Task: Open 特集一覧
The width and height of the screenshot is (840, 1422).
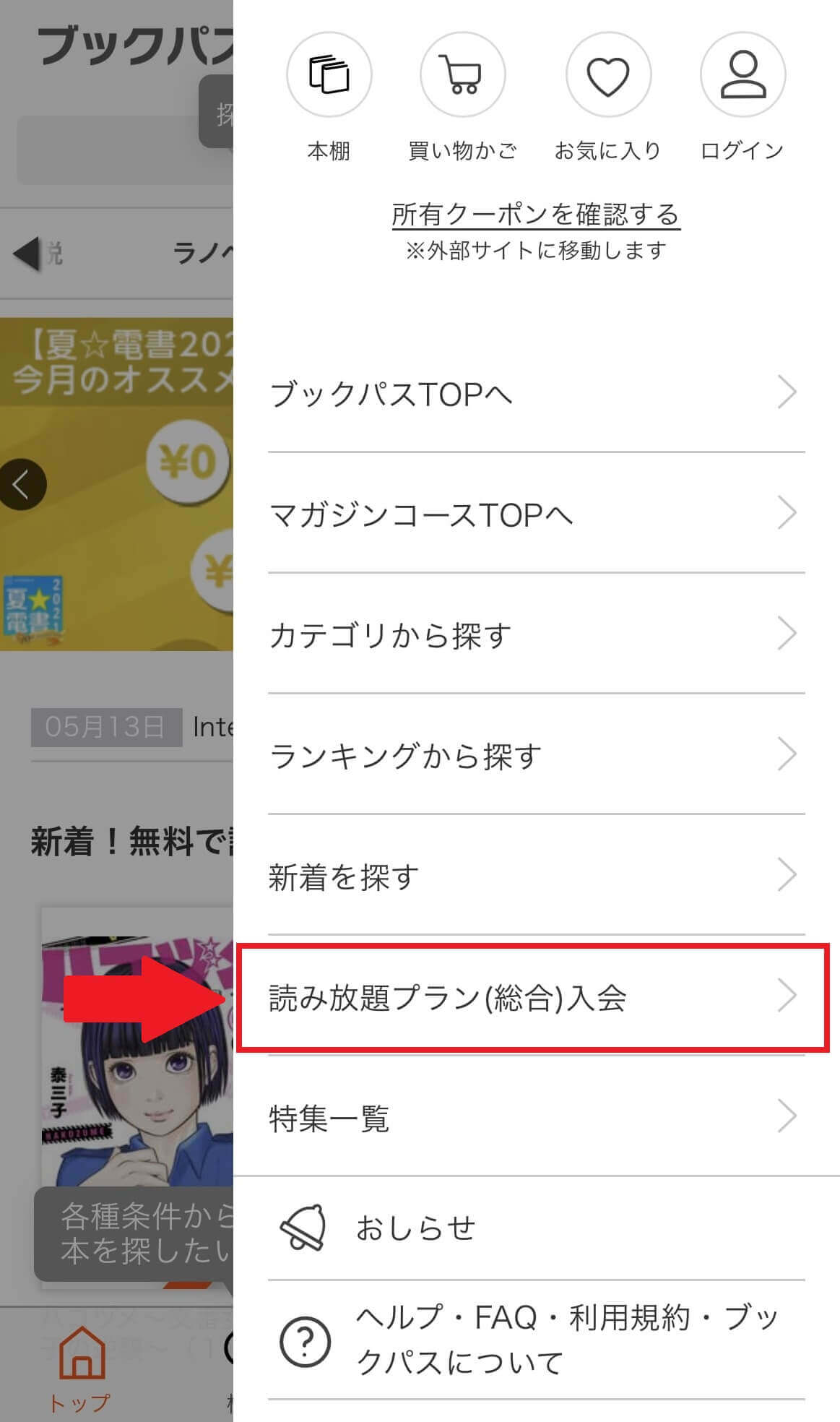Action: coord(536,1117)
